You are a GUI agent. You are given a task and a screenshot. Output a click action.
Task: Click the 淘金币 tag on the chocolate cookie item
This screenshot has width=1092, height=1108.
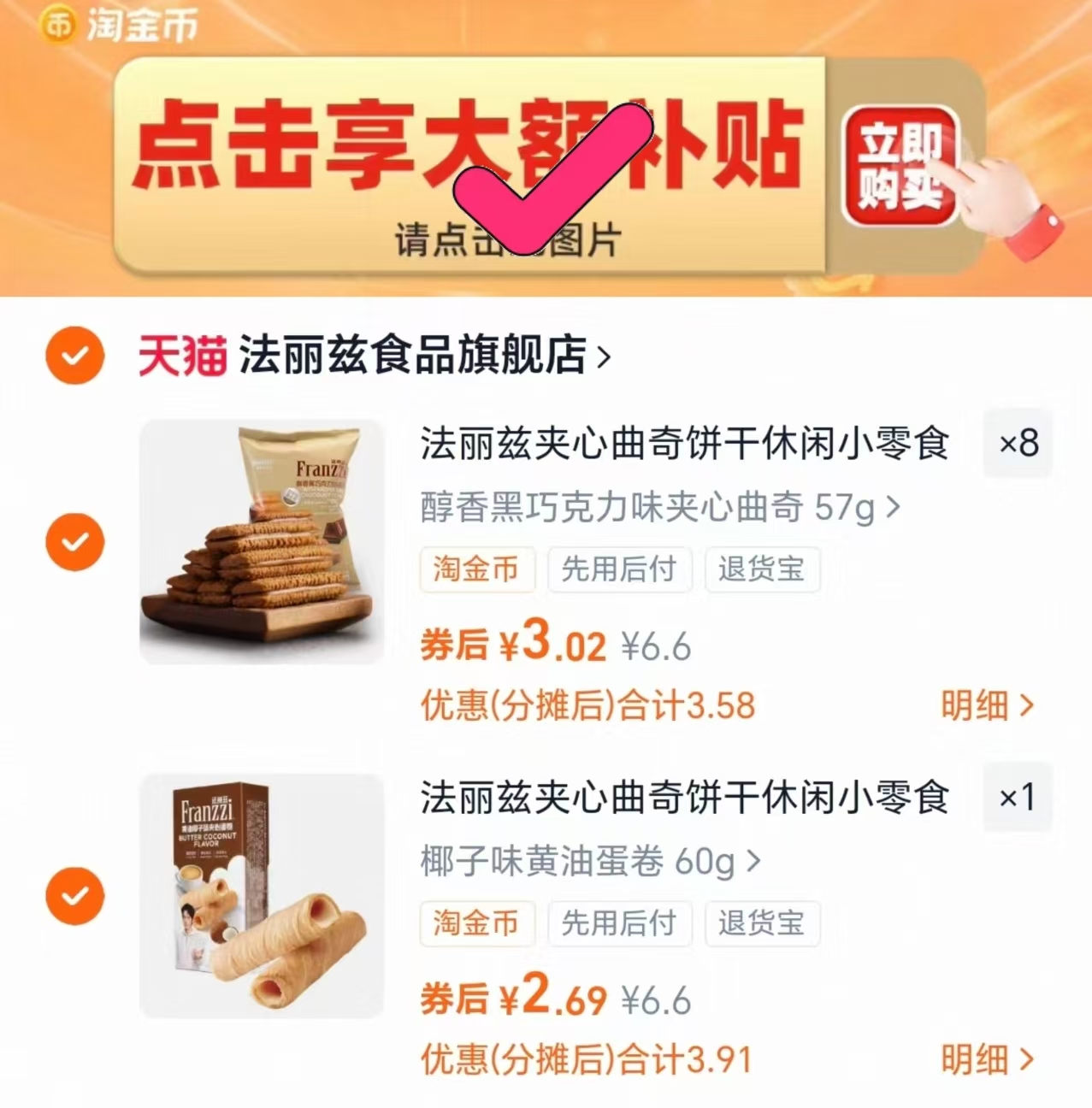tap(476, 569)
